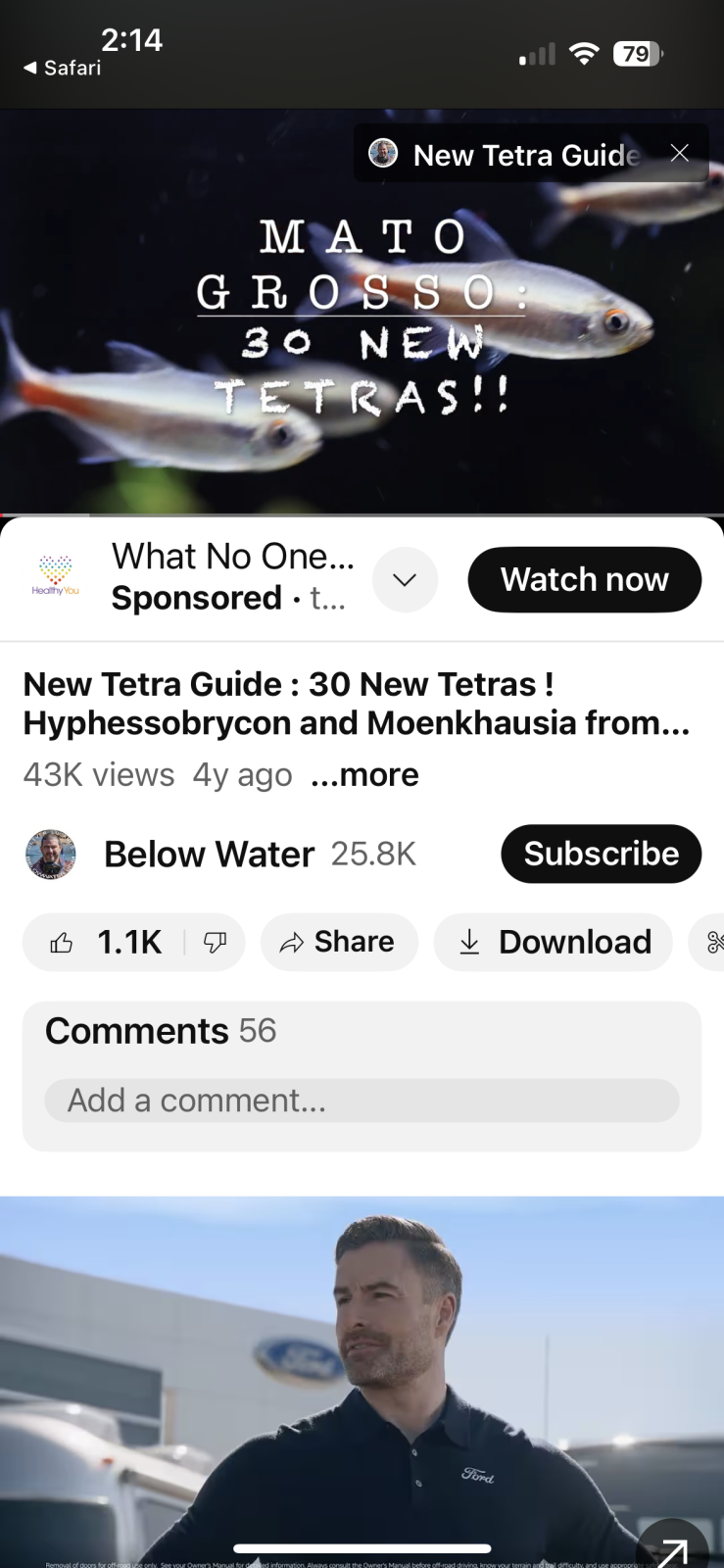
Task: Open the Ford ad video
Action: tap(362, 1372)
